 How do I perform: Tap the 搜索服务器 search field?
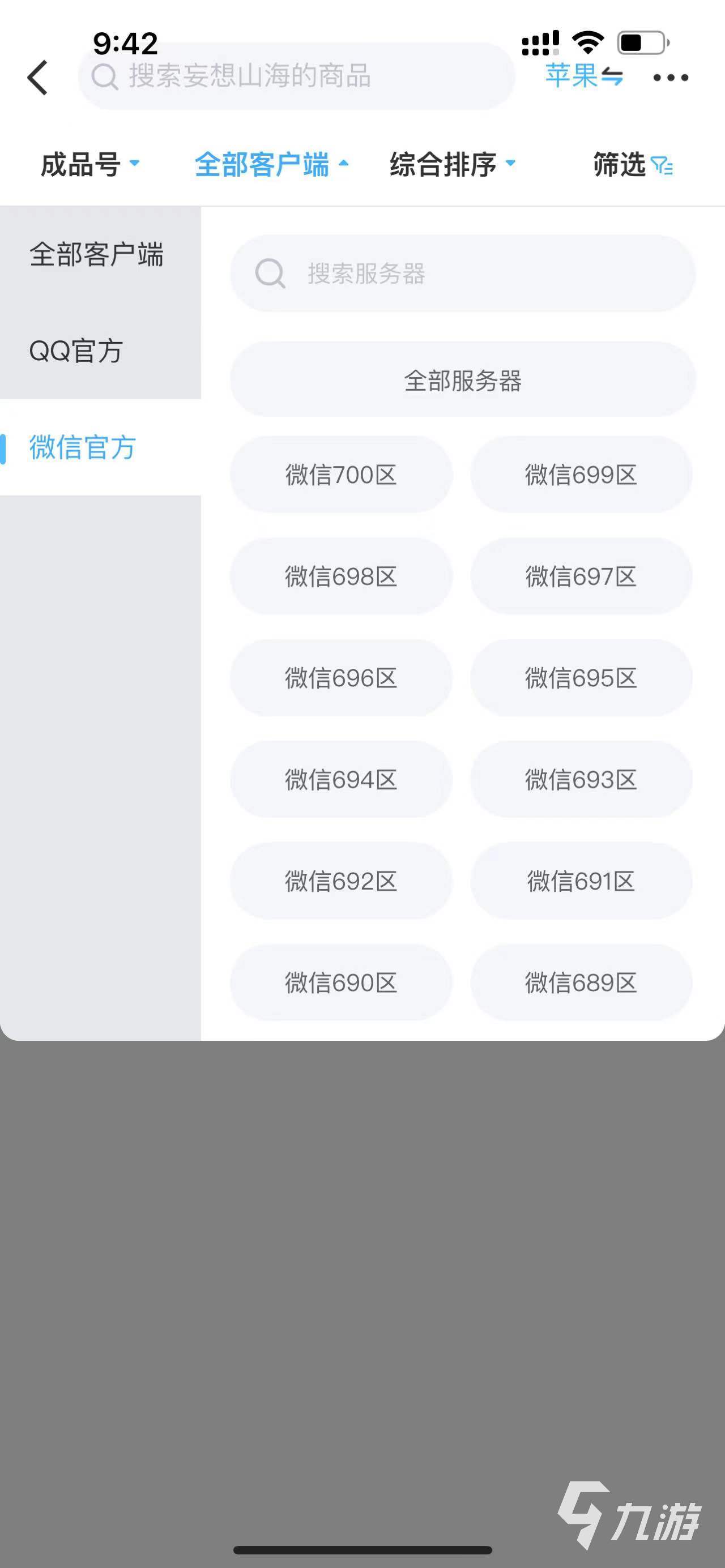click(463, 274)
